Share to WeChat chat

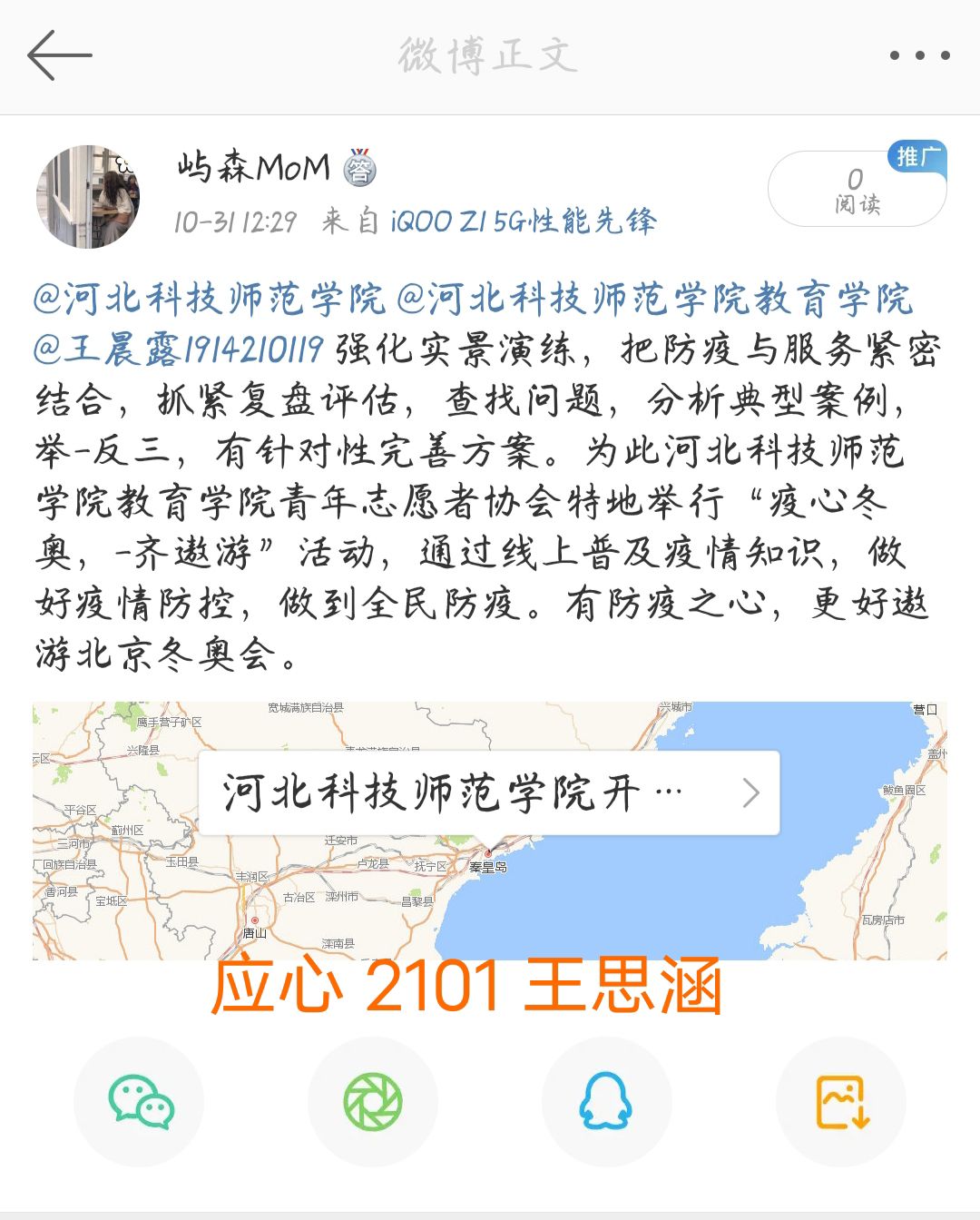click(x=139, y=1101)
